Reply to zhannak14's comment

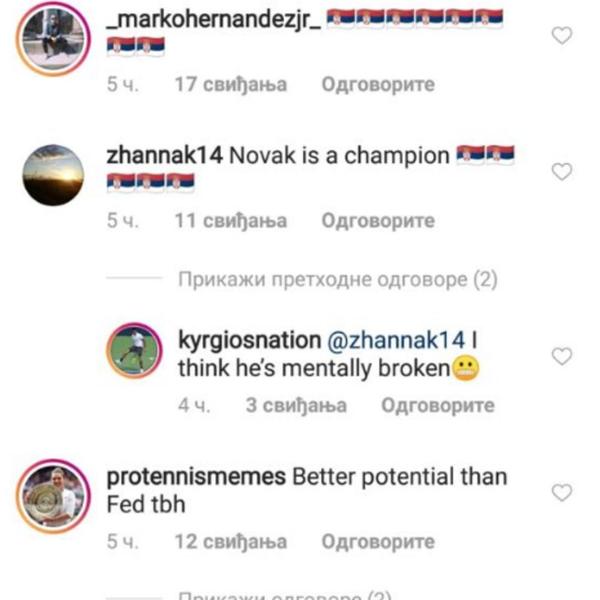[x=377, y=221]
